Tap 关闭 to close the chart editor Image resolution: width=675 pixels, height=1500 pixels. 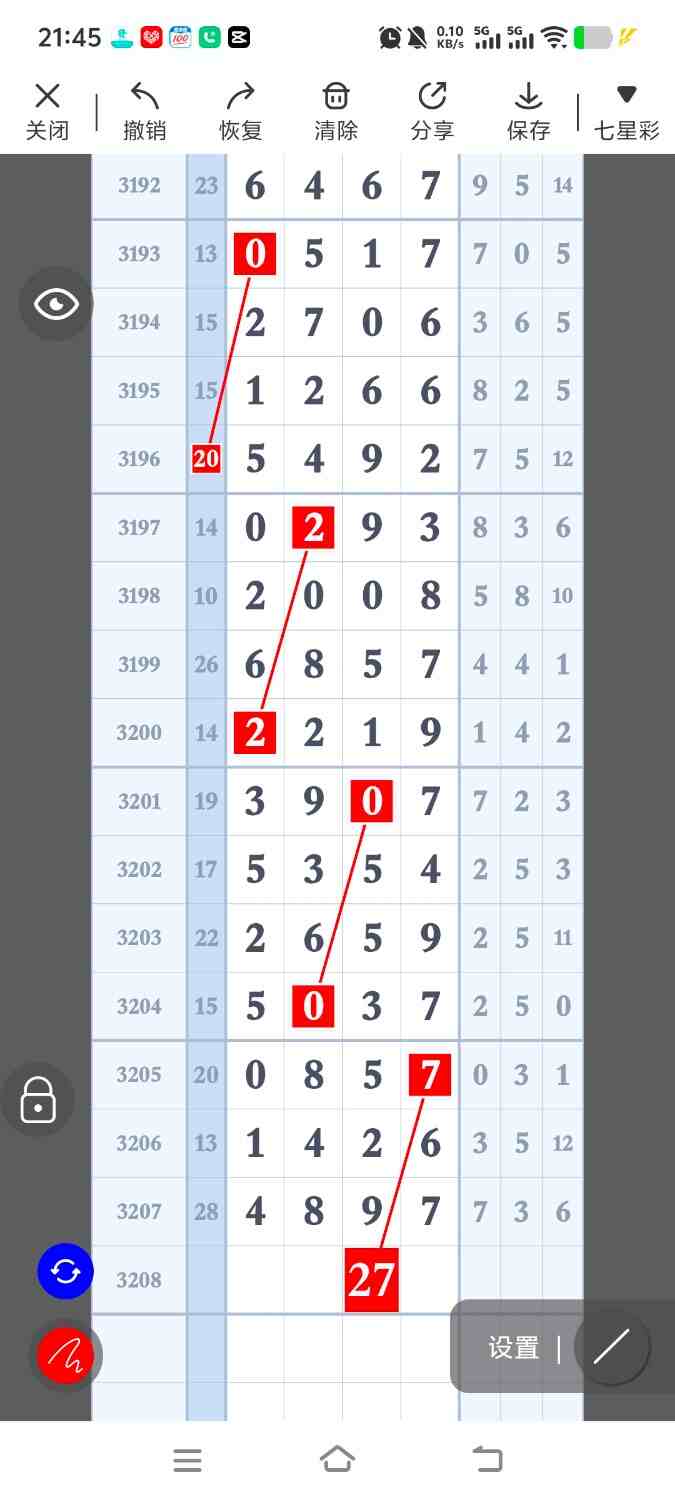coord(47,111)
